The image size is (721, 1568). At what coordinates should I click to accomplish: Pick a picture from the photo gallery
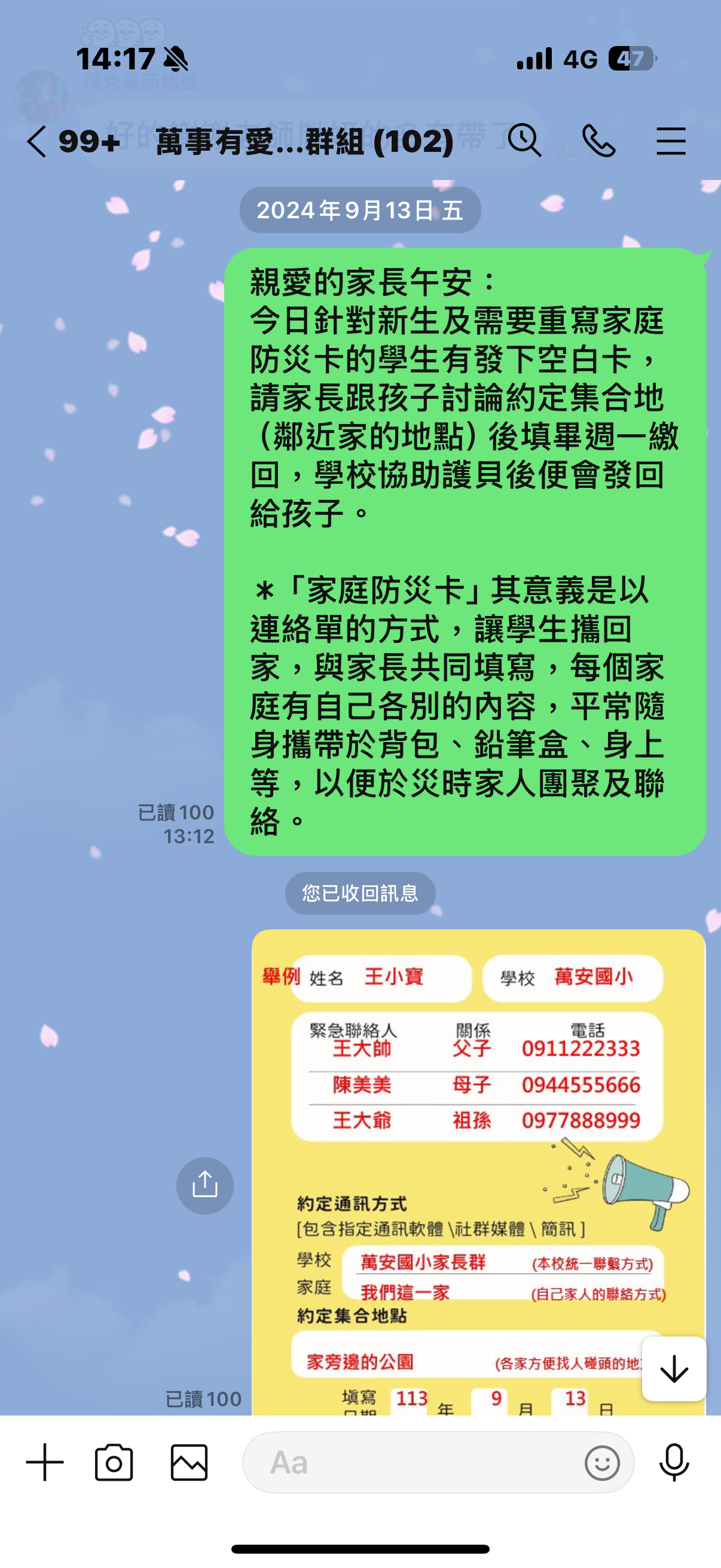pyautogui.click(x=190, y=1462)
